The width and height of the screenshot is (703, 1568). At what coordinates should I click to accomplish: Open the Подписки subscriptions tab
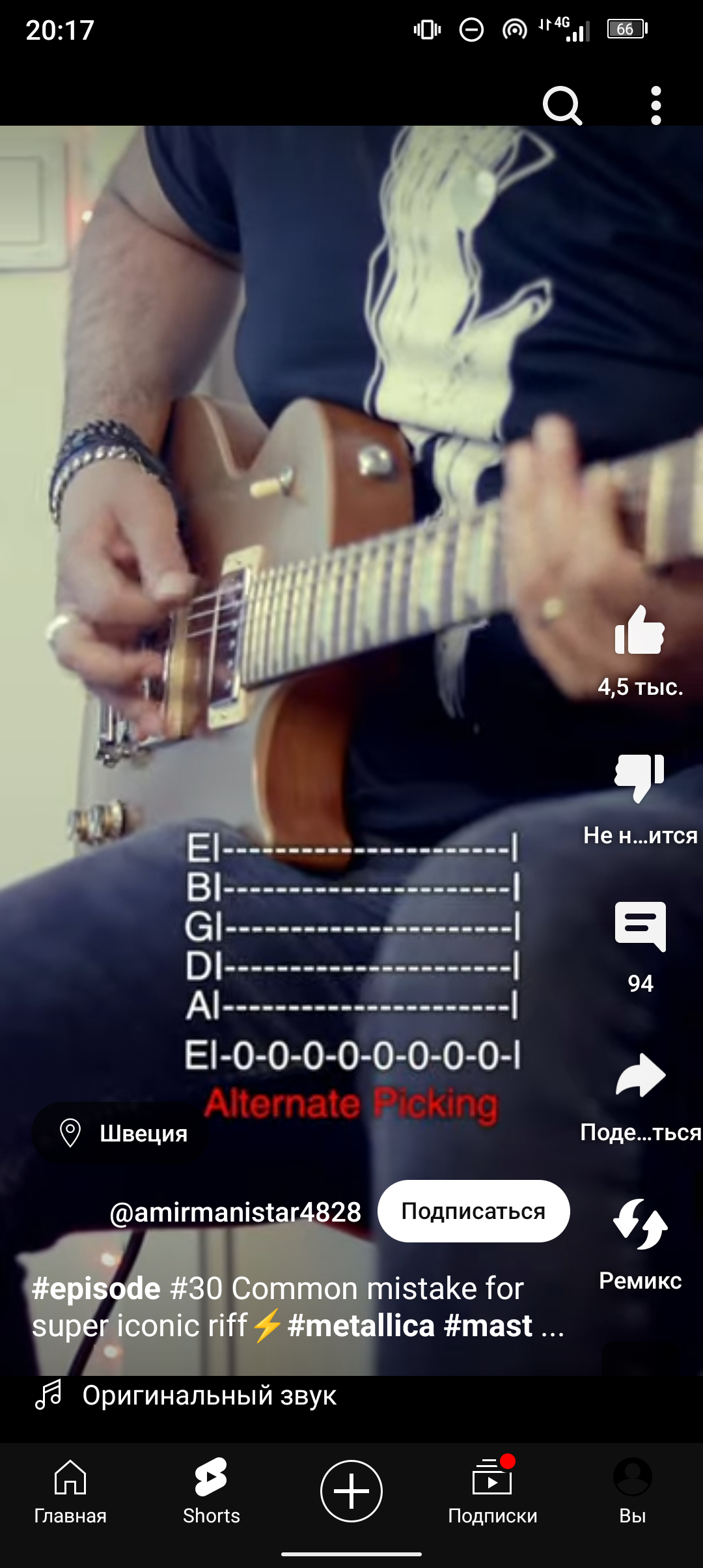coord(493,1490)
